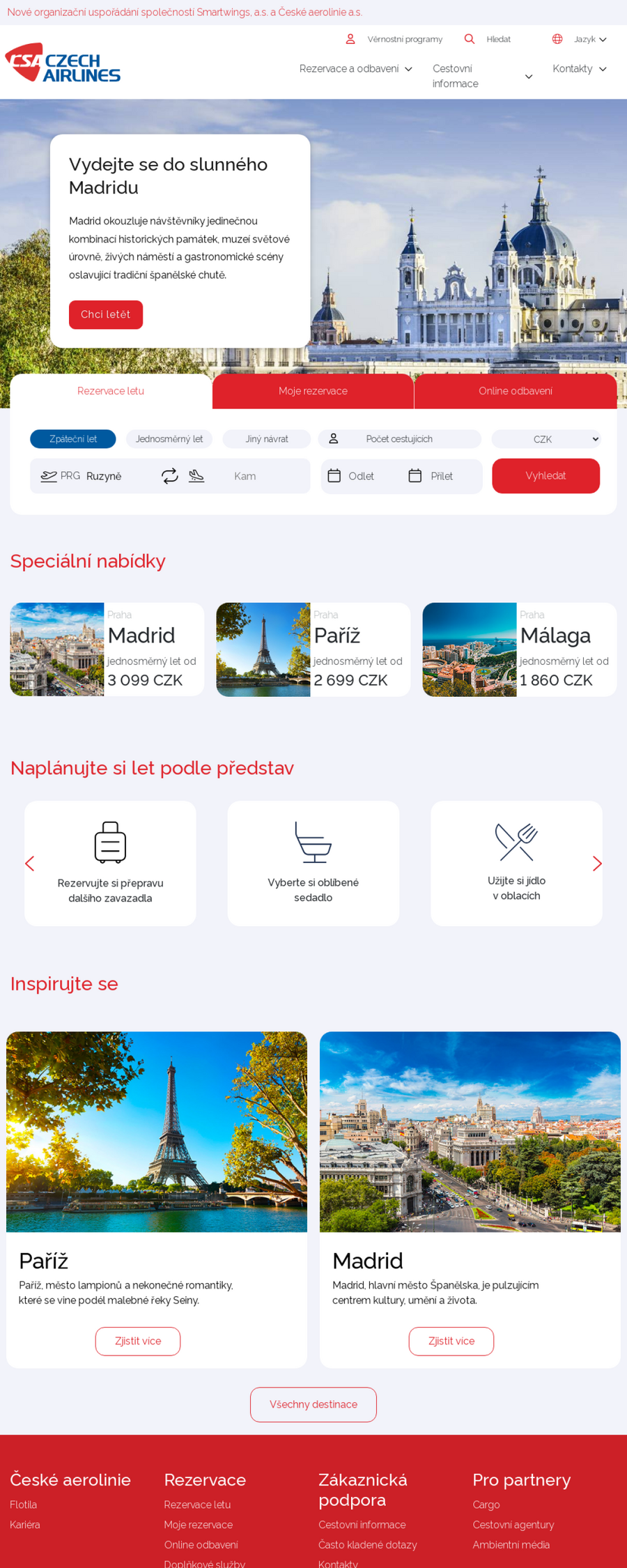This screenshot has height=1568, width=627.
Task: Open Věrnostní programy link
Action: (404, 40)
